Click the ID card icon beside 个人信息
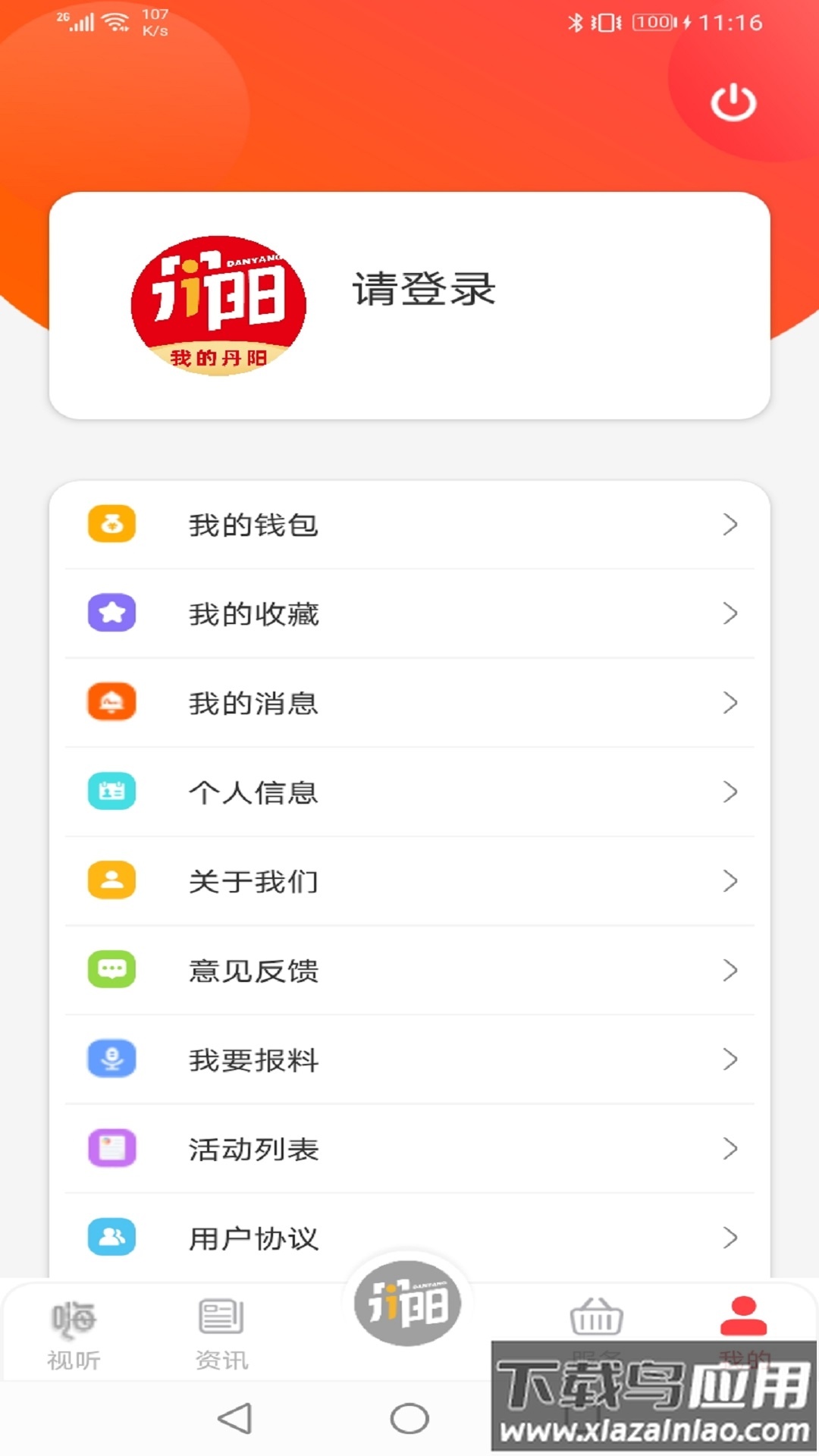819x1456 pixels. coord(111,792)
